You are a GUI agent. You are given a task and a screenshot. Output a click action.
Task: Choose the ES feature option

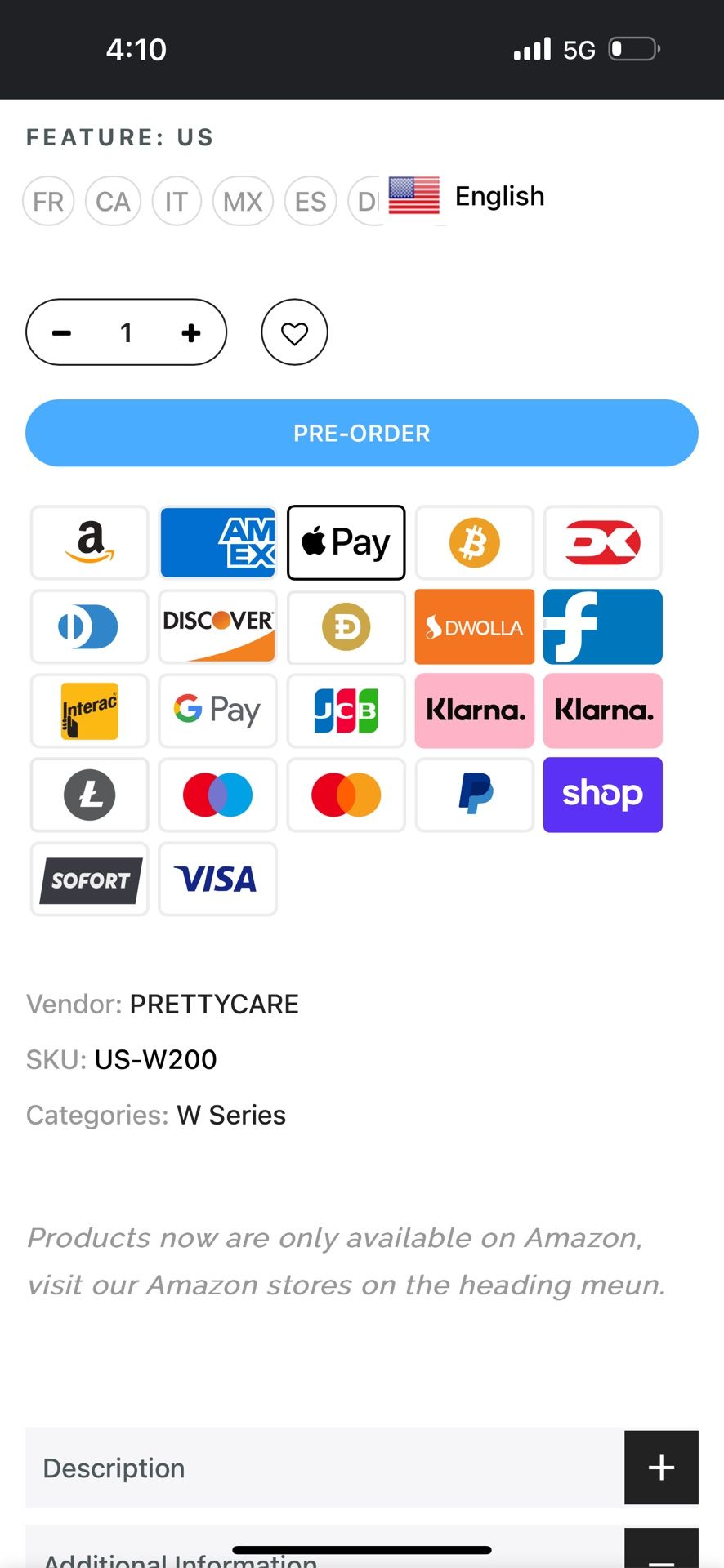tap(311, 201)
